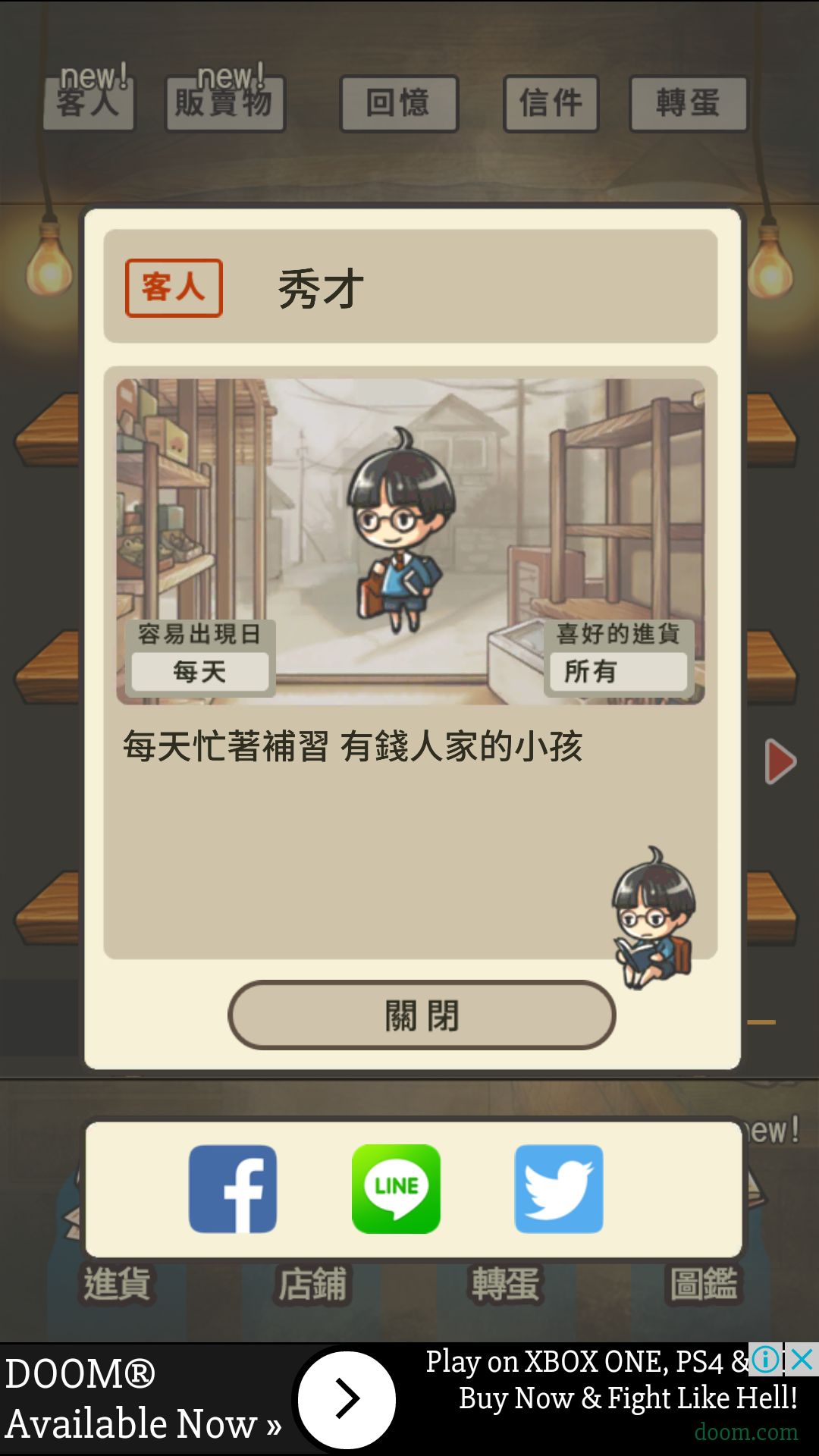Tap the 客人 label on the dialog
The image size is (819, 1456).
point(173,287)
